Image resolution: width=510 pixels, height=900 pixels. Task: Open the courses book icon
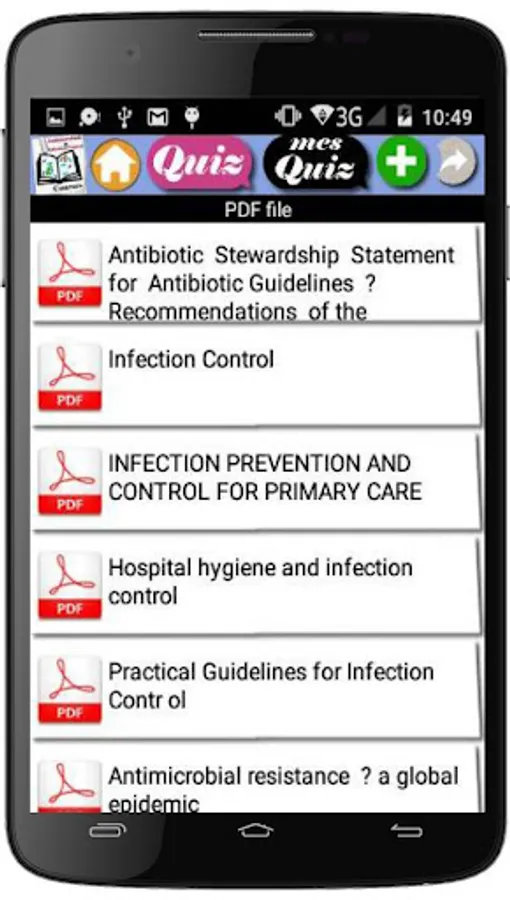(x=59, y=165)
